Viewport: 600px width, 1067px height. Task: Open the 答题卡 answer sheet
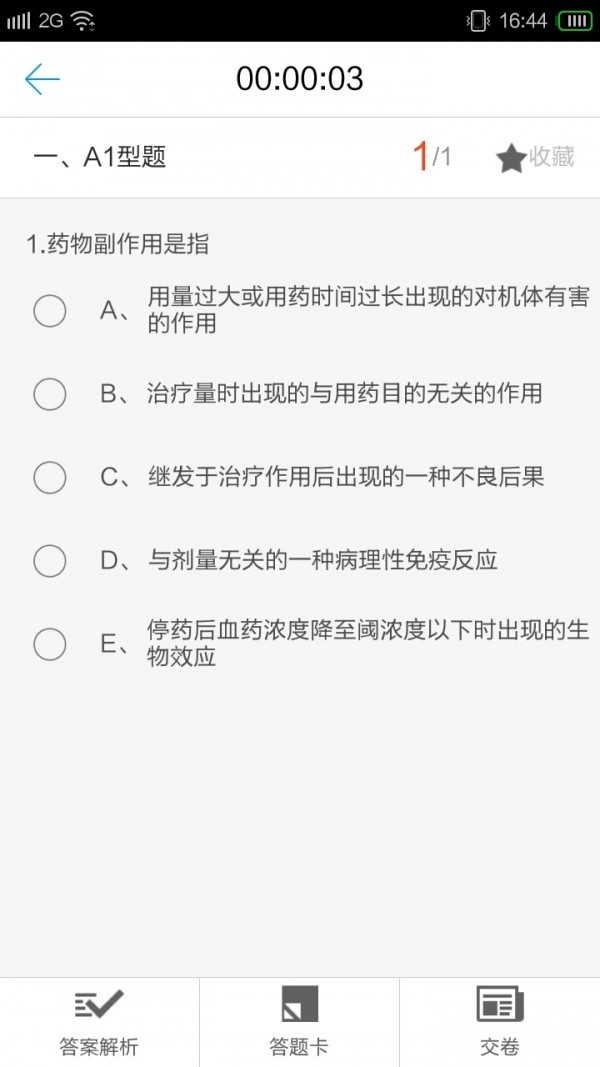click(x=299, y=1021)
